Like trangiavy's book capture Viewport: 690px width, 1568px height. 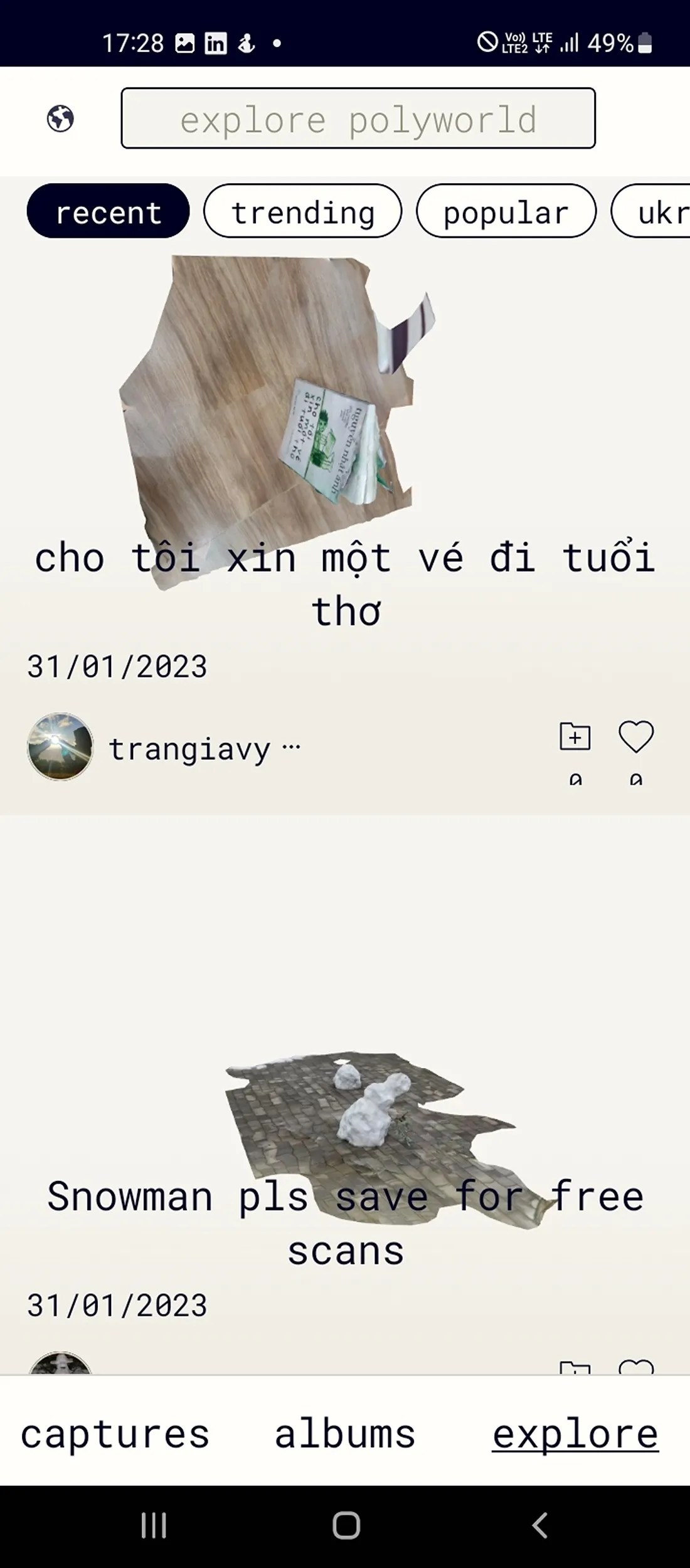tap(636, 737)
